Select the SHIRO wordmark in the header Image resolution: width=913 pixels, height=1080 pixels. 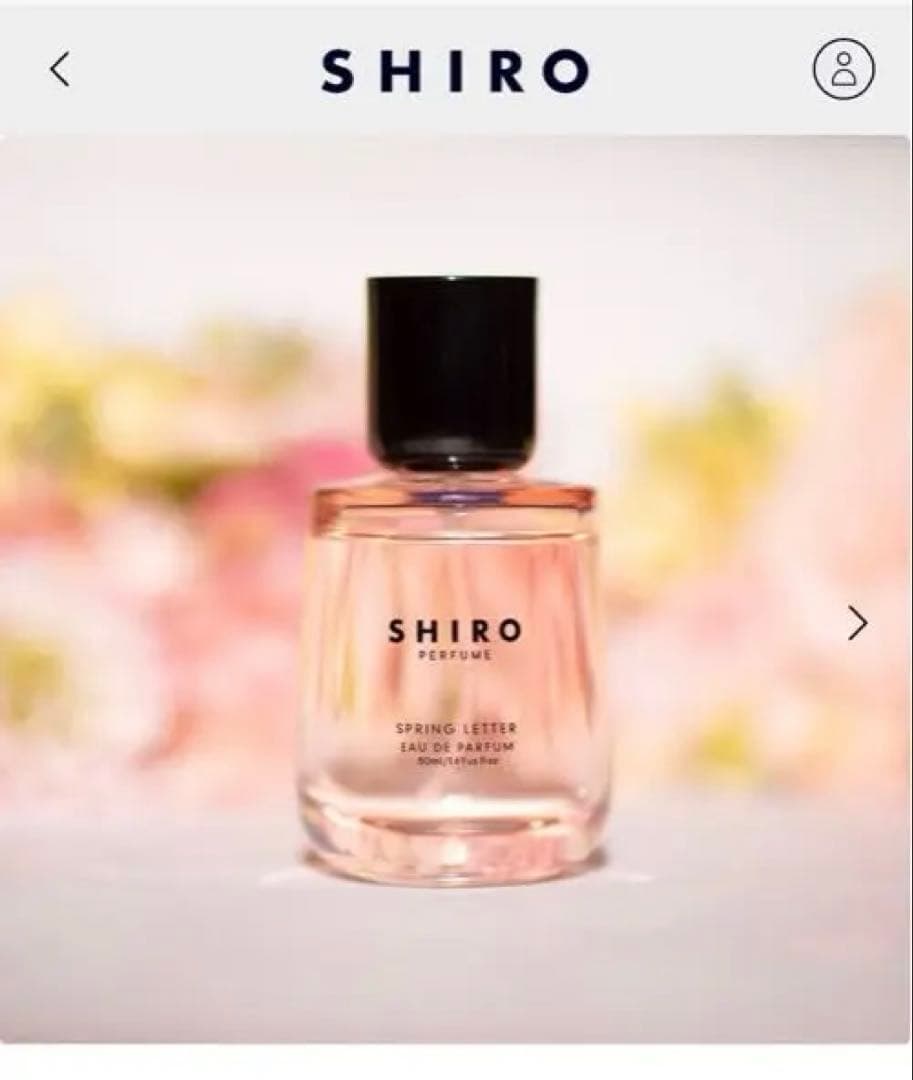point(456,68)
